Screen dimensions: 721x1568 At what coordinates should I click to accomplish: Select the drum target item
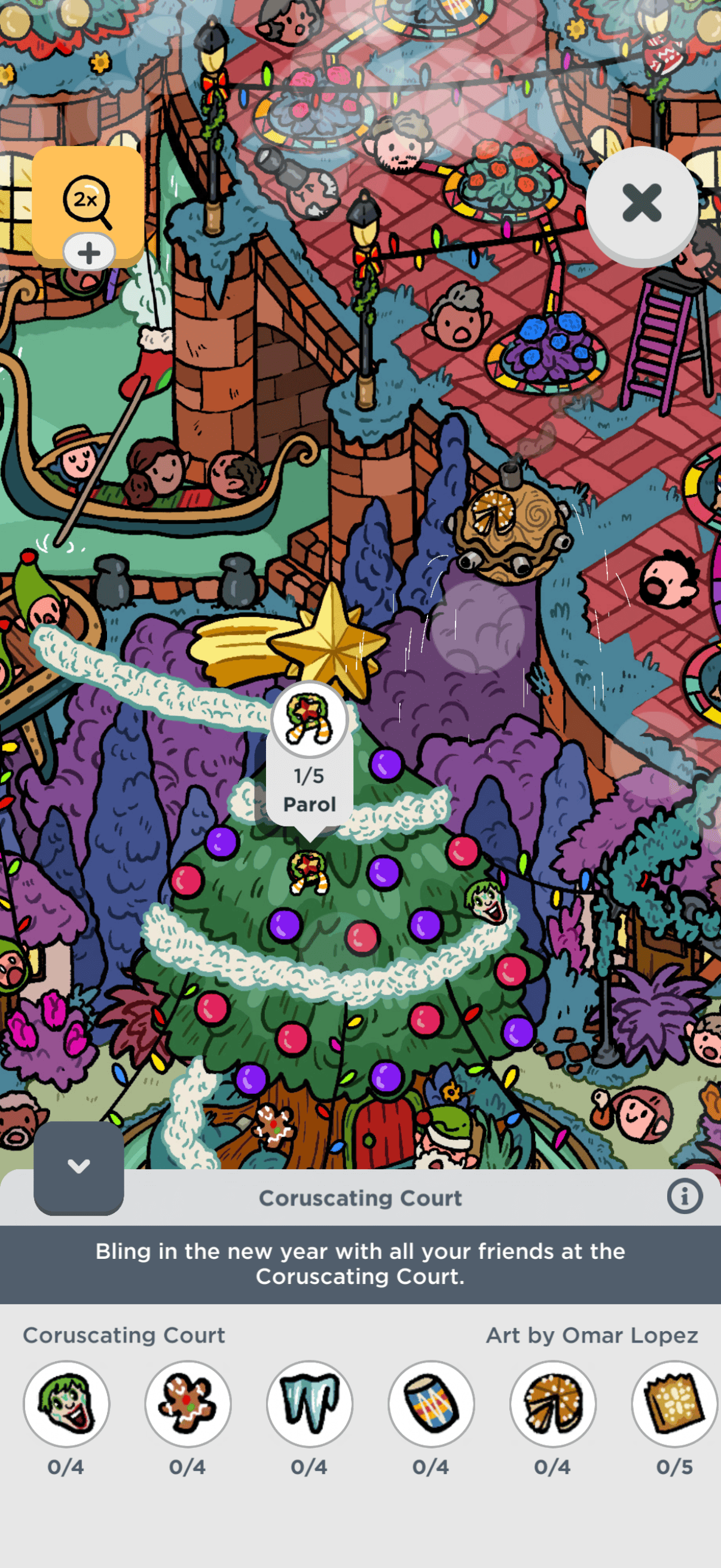click(x=431, y=1404)
